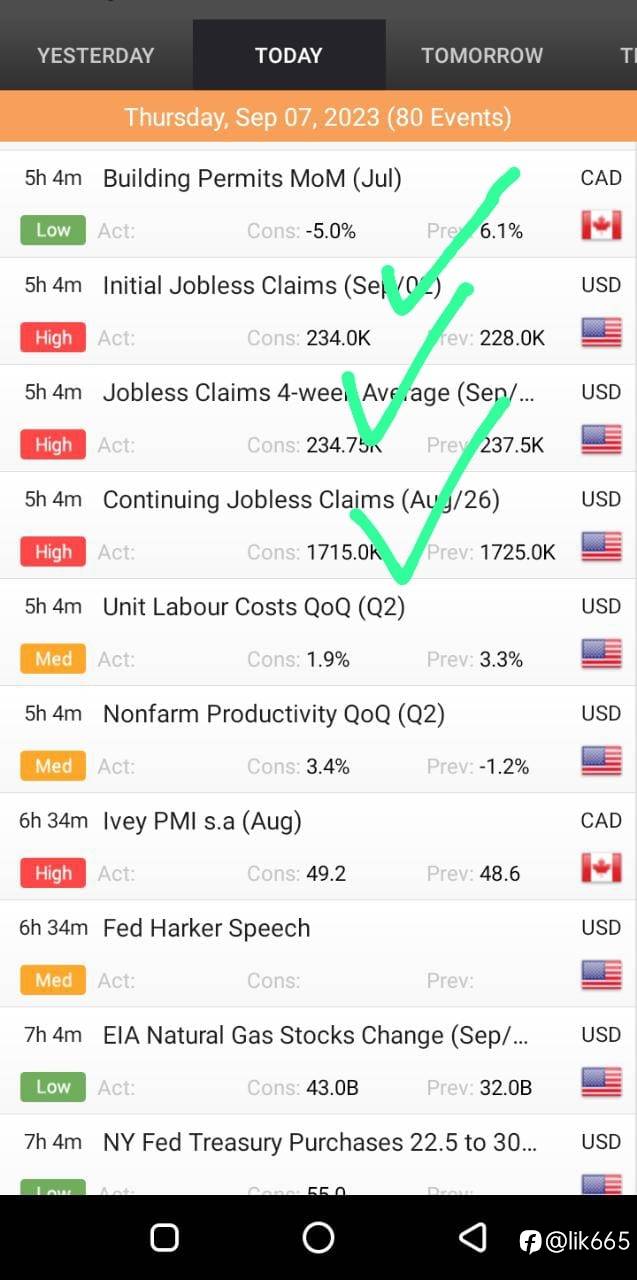Screen dimensions: 637x1280
Task: View Unit Labour Costs QoQ (Q2) details
Action: [318, 632]
